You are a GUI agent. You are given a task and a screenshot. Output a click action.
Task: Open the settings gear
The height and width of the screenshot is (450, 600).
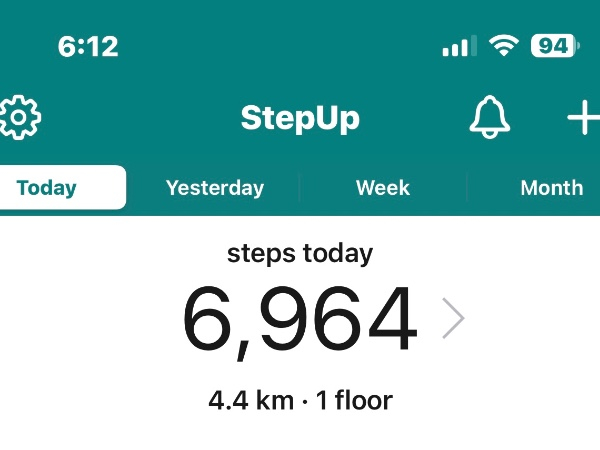coord(18,118)
